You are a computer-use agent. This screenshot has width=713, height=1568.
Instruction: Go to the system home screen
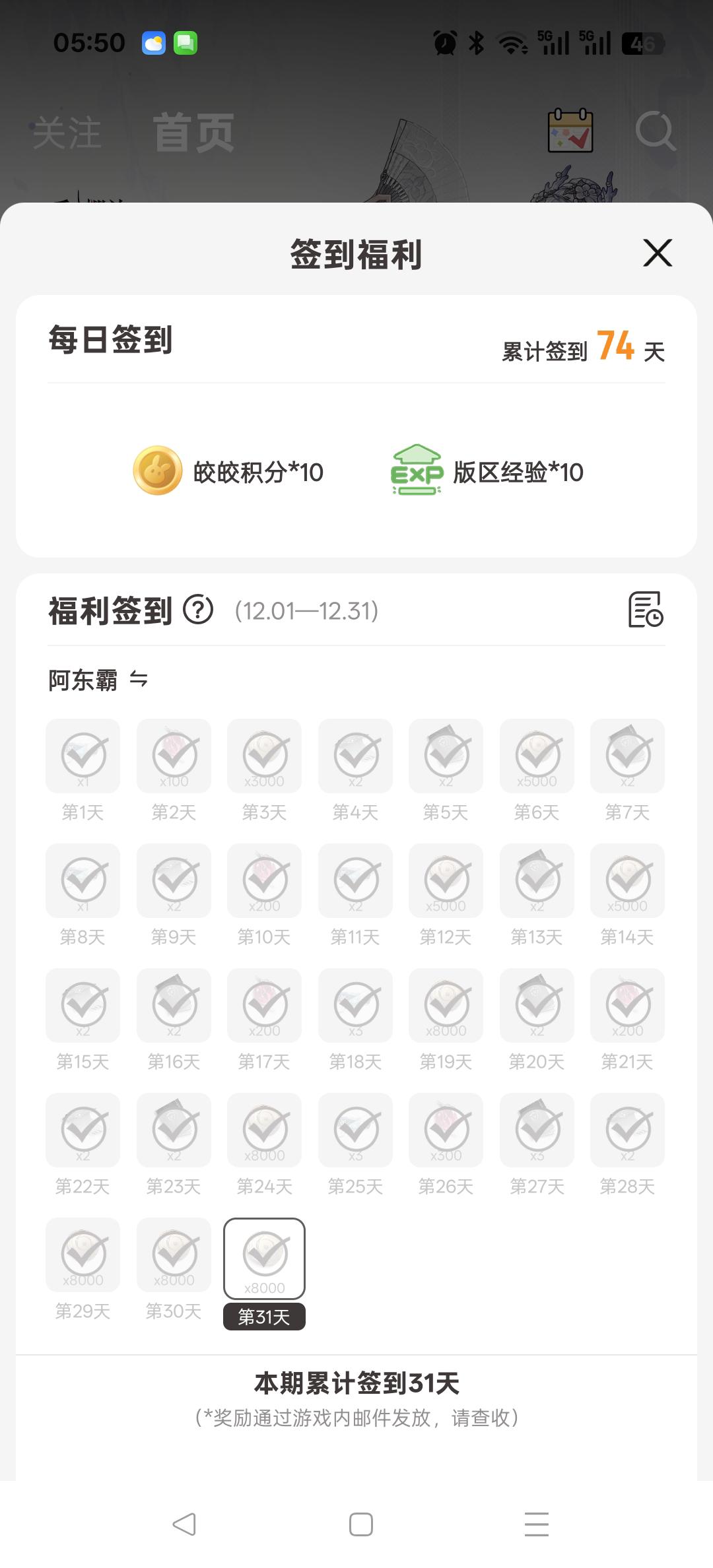[x=360, y=1524]
